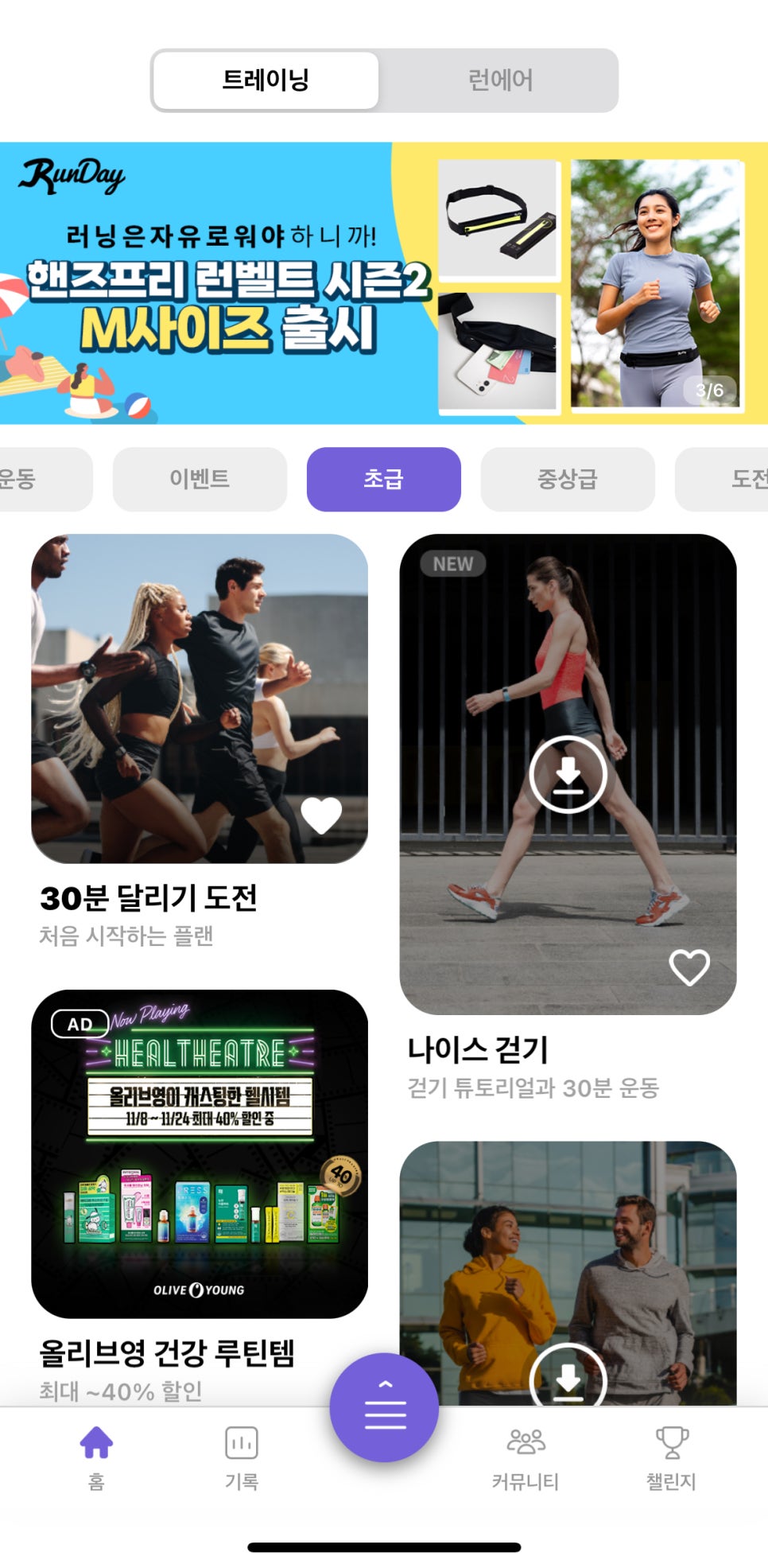Screen dimensions: 768x1568
Task: Expand the purple floating menu button
Action: tap(385, 1407)
